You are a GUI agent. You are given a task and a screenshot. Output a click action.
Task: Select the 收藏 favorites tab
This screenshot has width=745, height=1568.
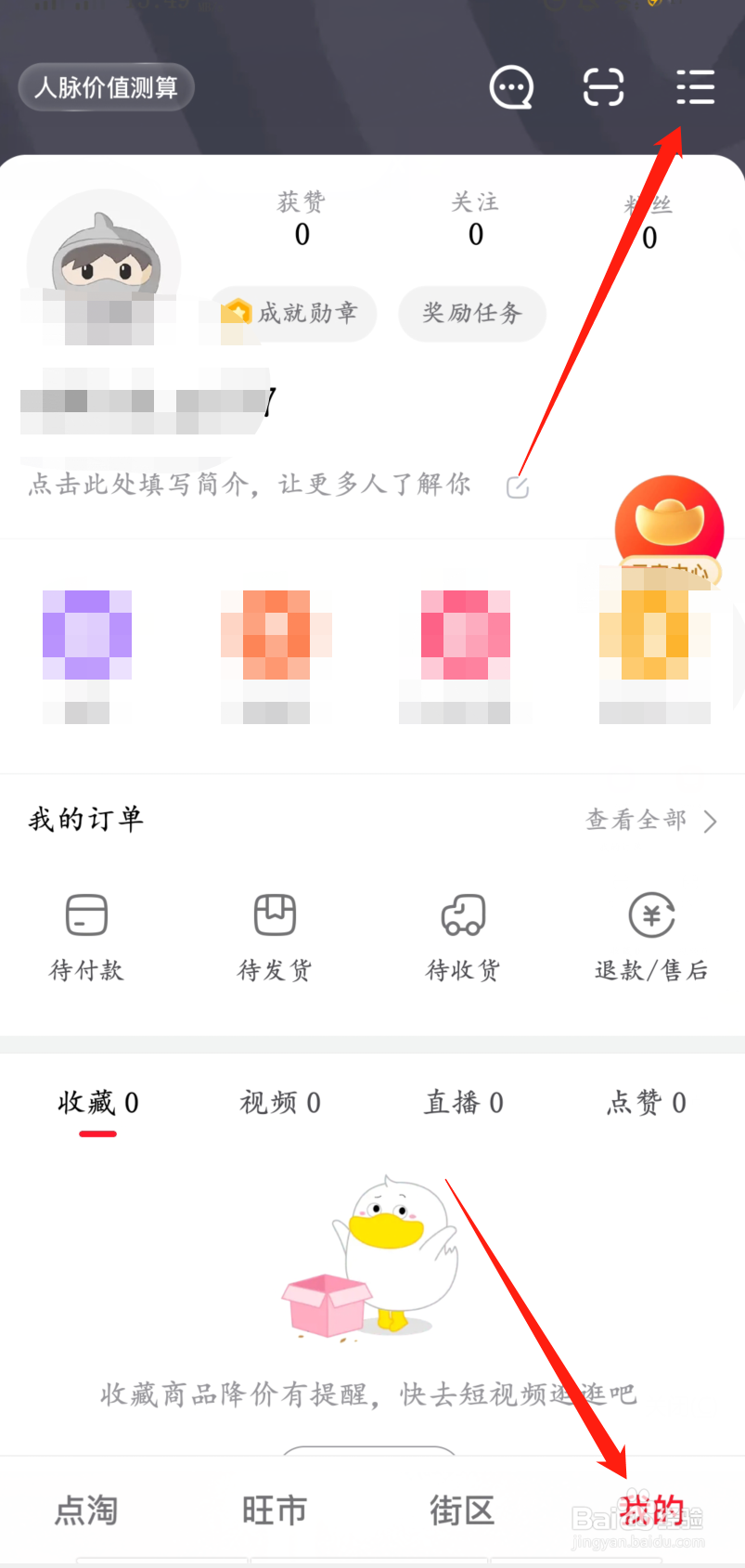click(x=96, y=1102)
